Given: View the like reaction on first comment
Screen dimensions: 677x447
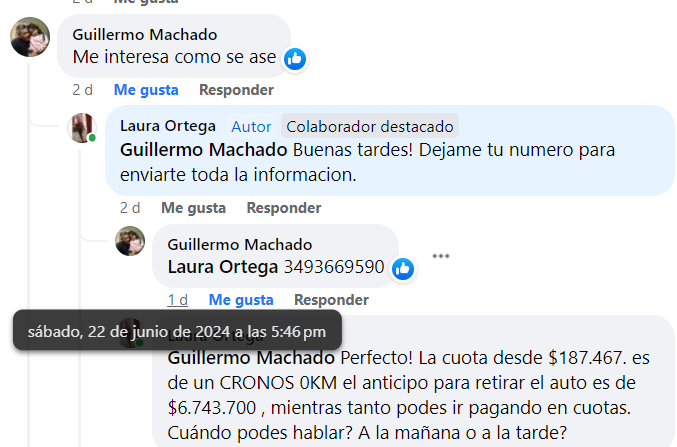Looking at the screenshot, I should tap(295, 59).
